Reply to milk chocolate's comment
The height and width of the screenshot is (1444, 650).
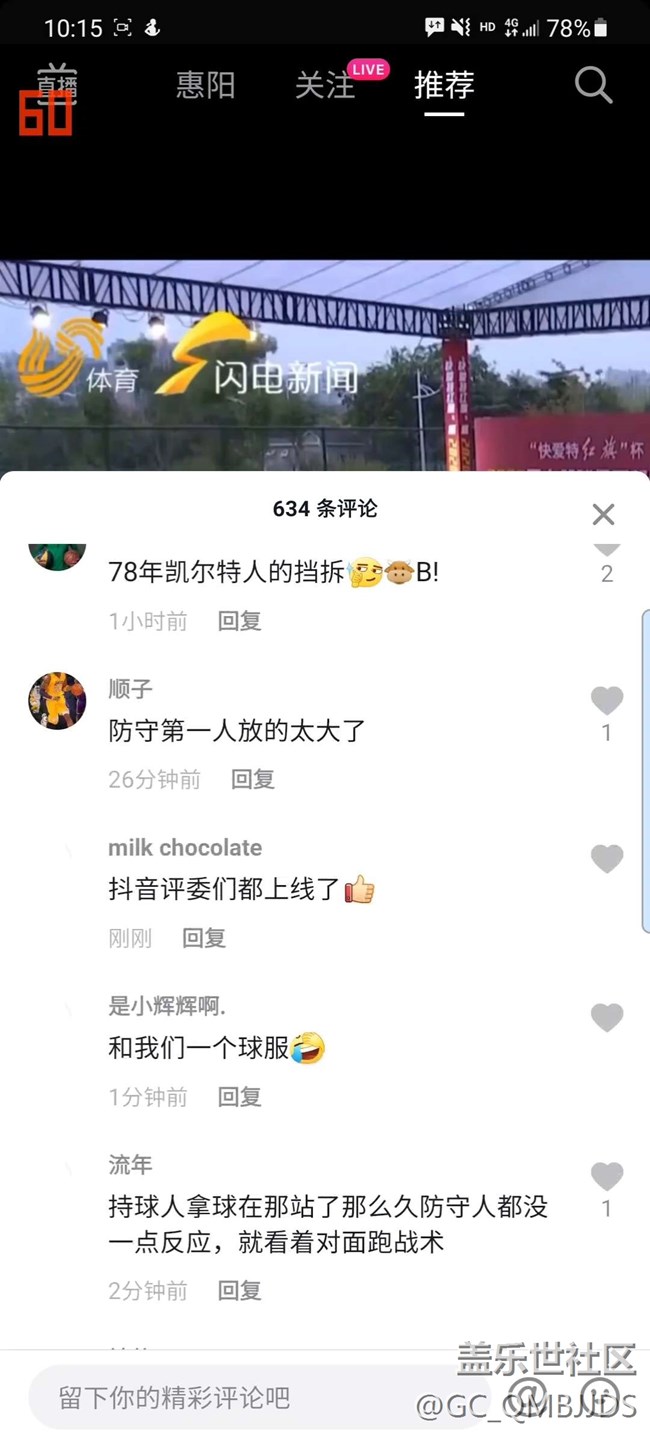click(204, 938)
